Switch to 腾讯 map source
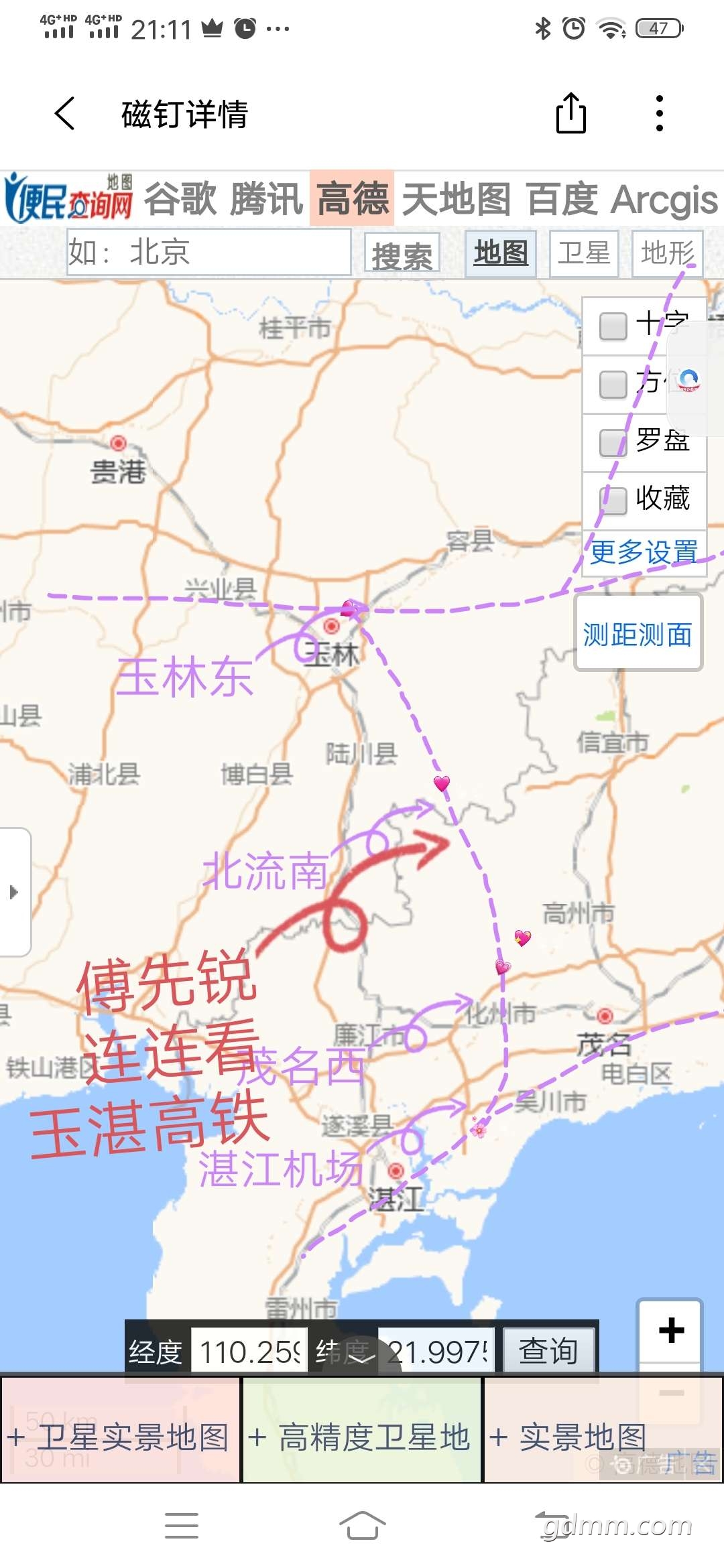Viewport: 724px width, 1568px height. [266, 199]
